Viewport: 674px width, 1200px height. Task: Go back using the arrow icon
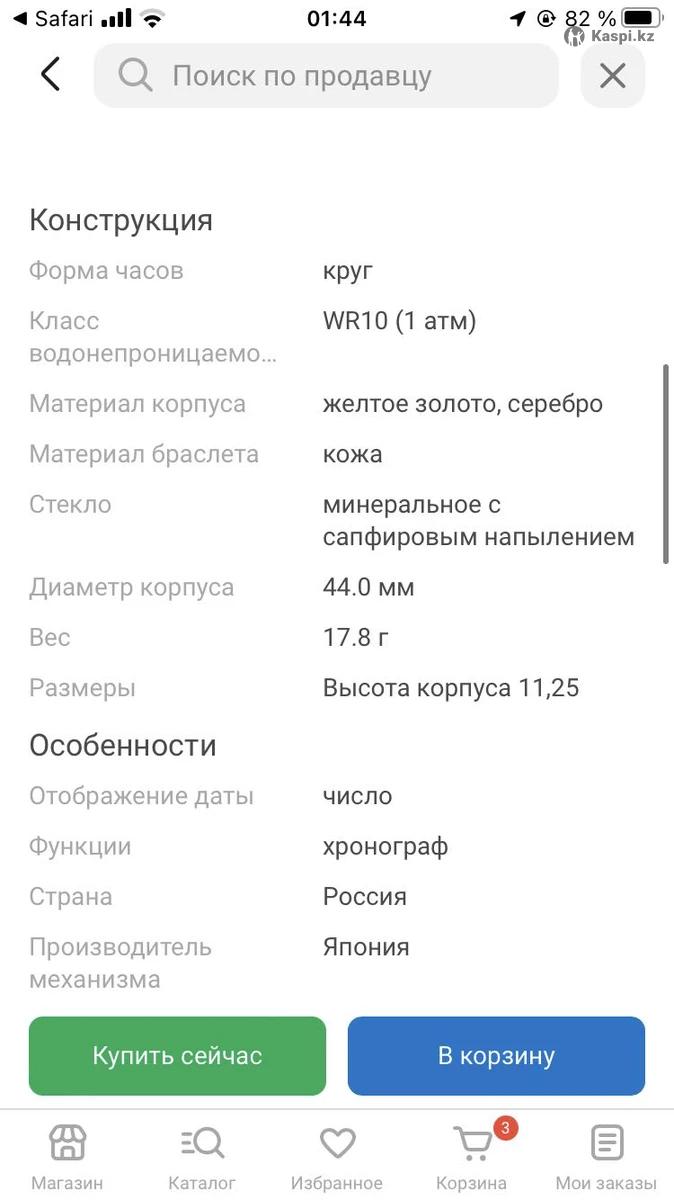click(x=50, y=75)
